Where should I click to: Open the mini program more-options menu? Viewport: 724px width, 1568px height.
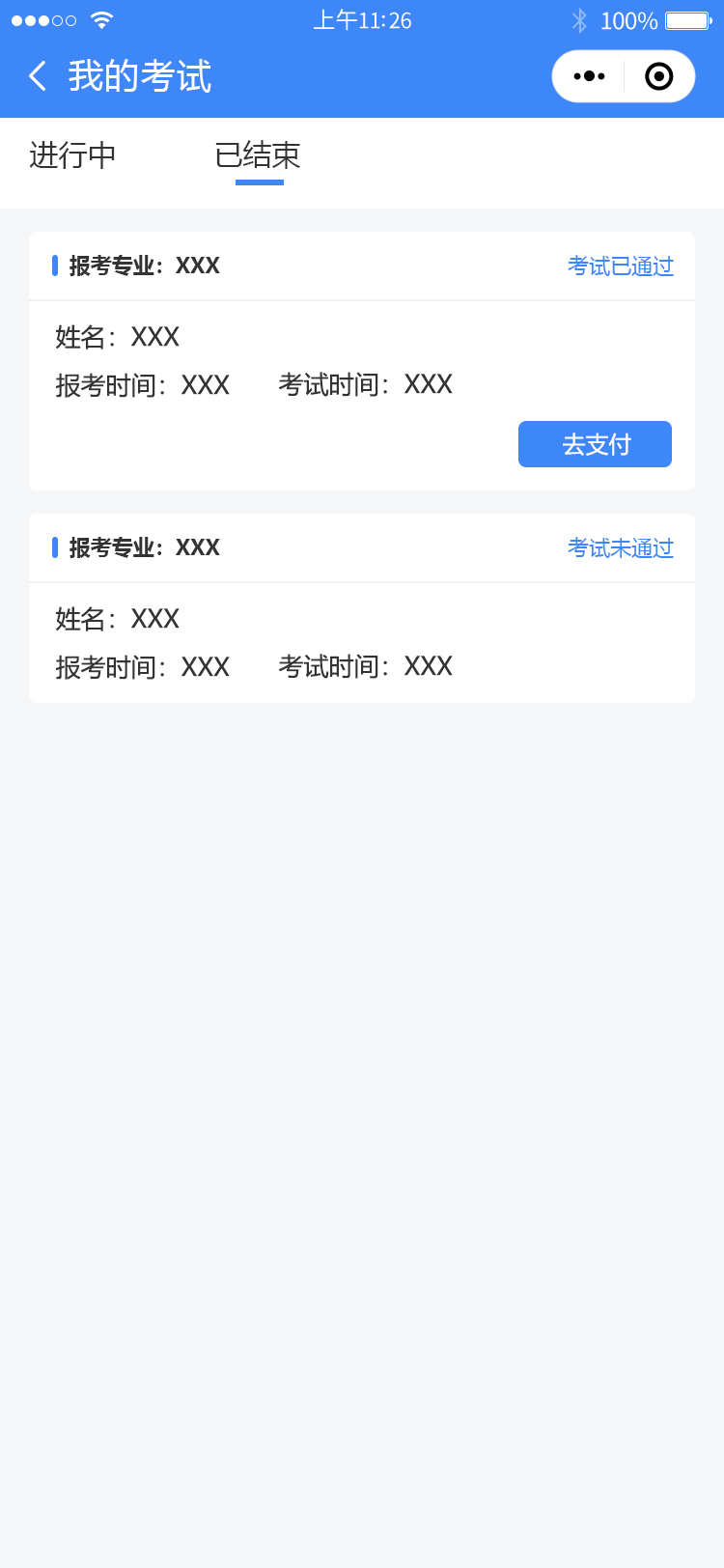click(589, 76)
